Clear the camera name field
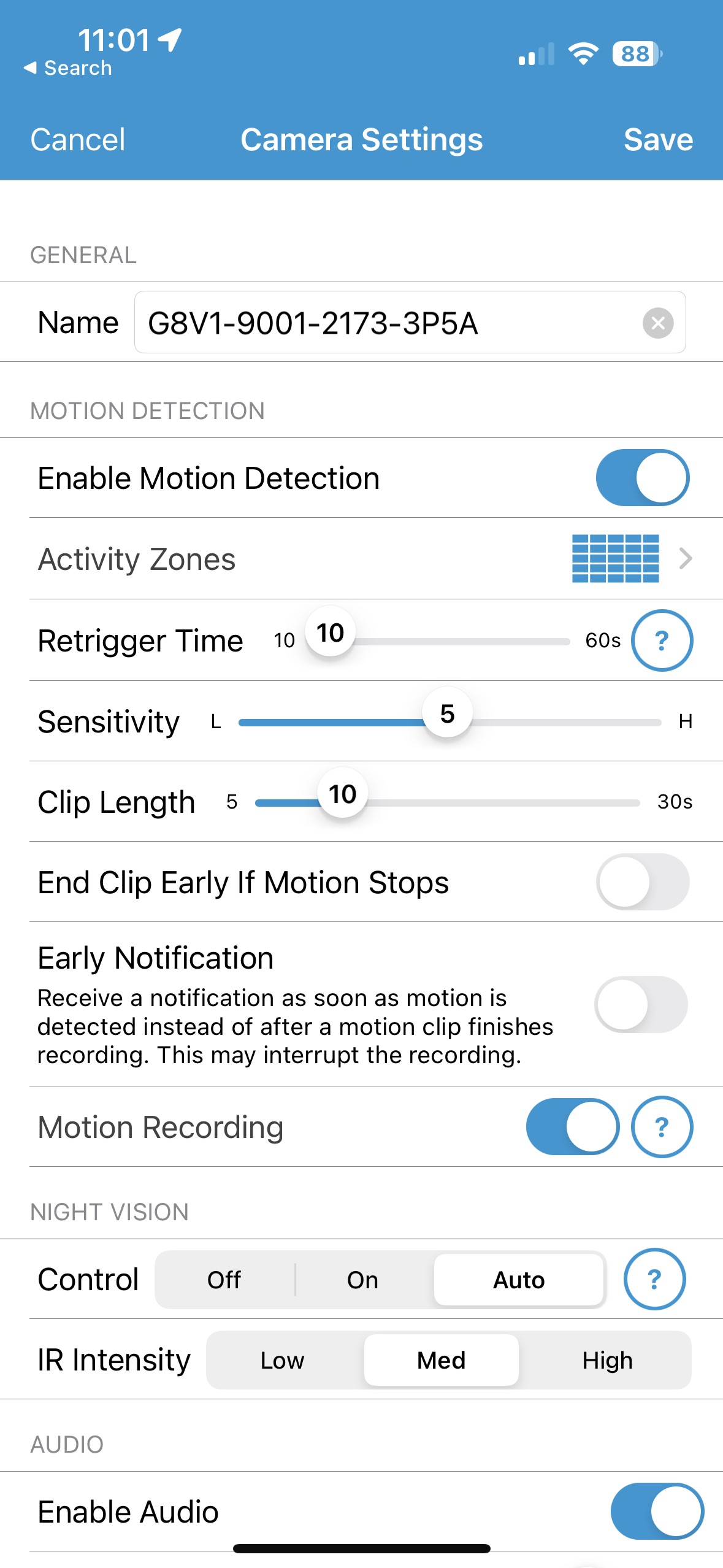Image resolution: width=723 pixels, height=1568 pixels. tap(657, 323)
